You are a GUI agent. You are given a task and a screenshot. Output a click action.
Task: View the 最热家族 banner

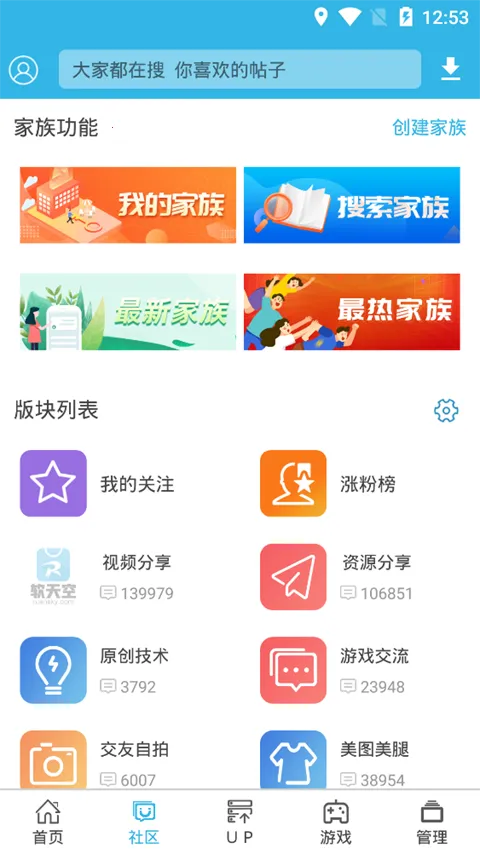[352, 312]
